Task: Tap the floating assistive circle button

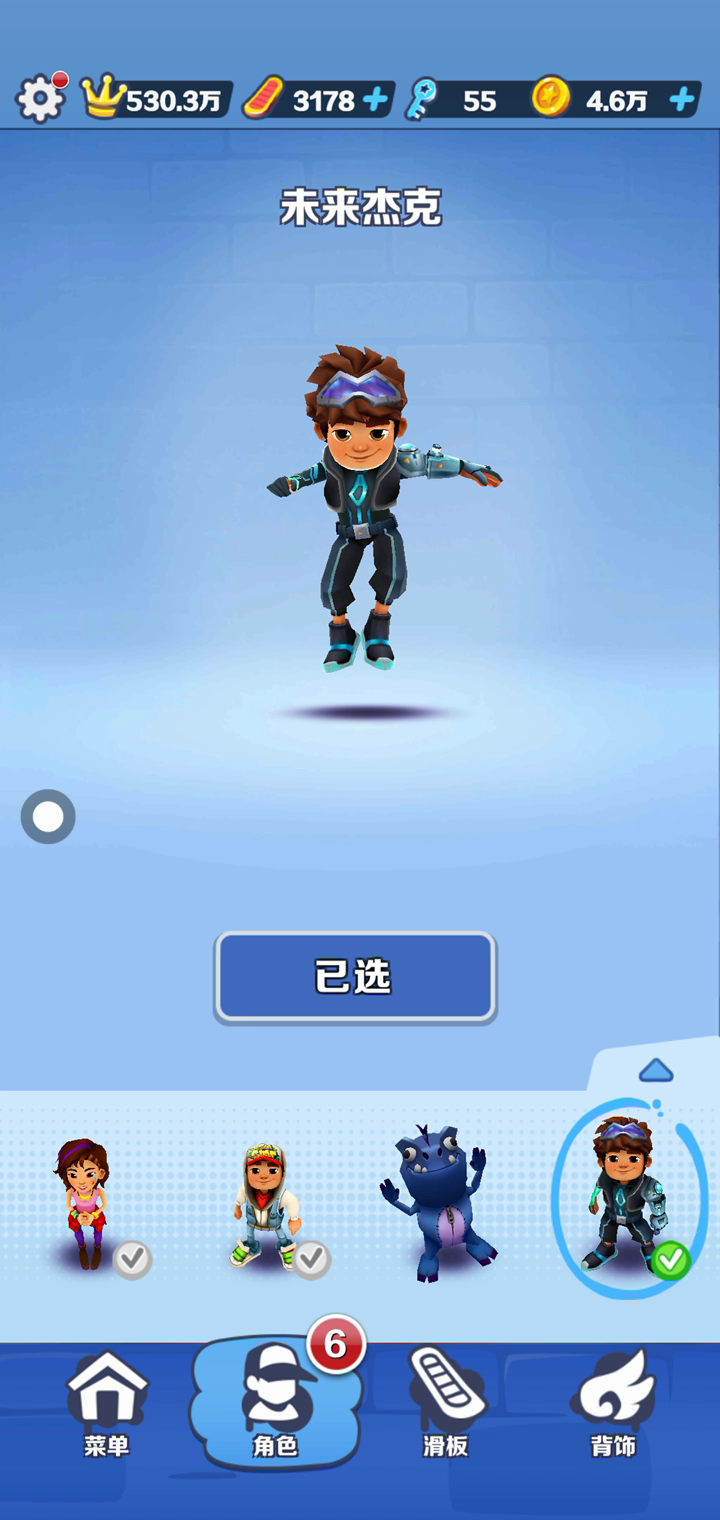Action: coord(48,817)
